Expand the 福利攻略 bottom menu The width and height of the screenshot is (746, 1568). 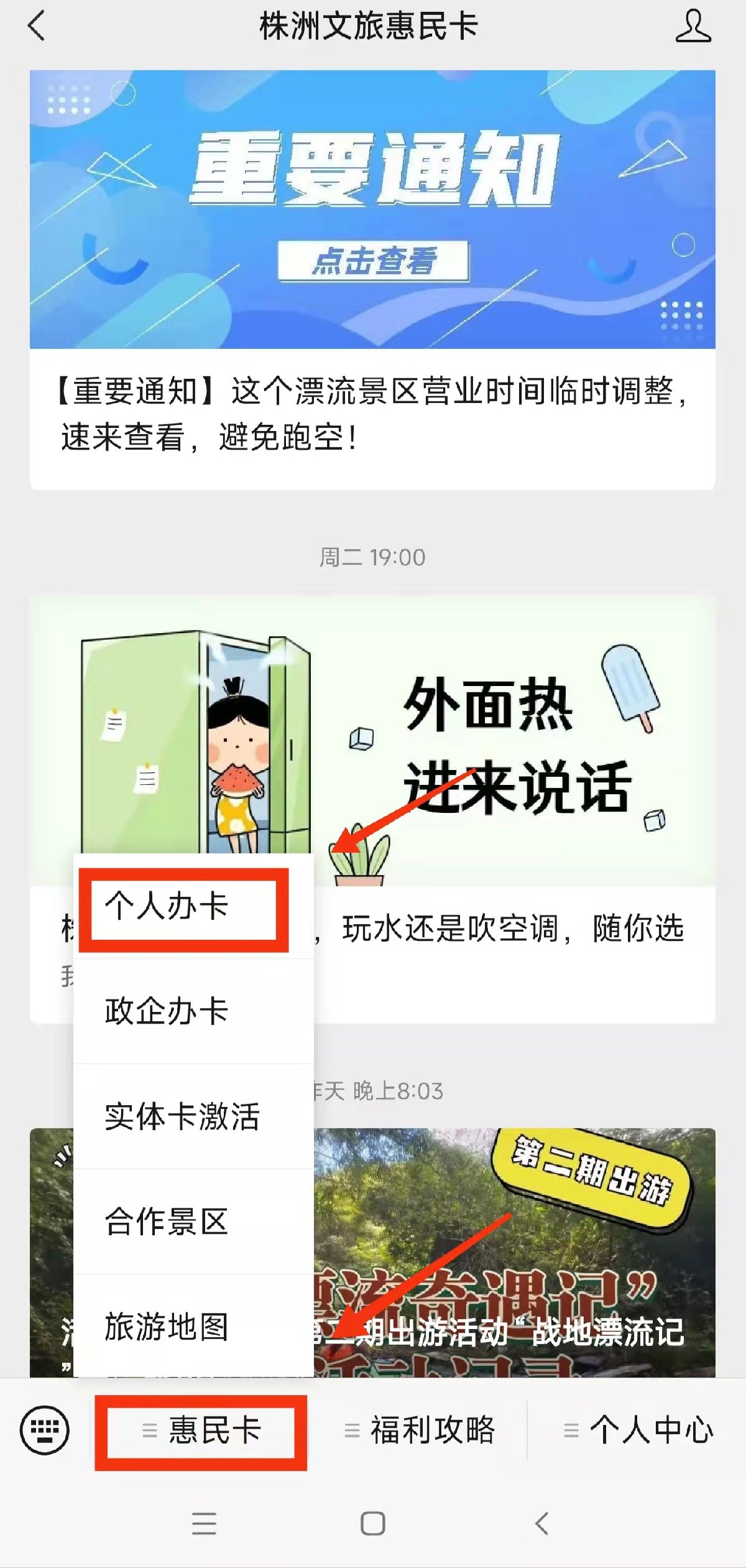(420, 1430)
